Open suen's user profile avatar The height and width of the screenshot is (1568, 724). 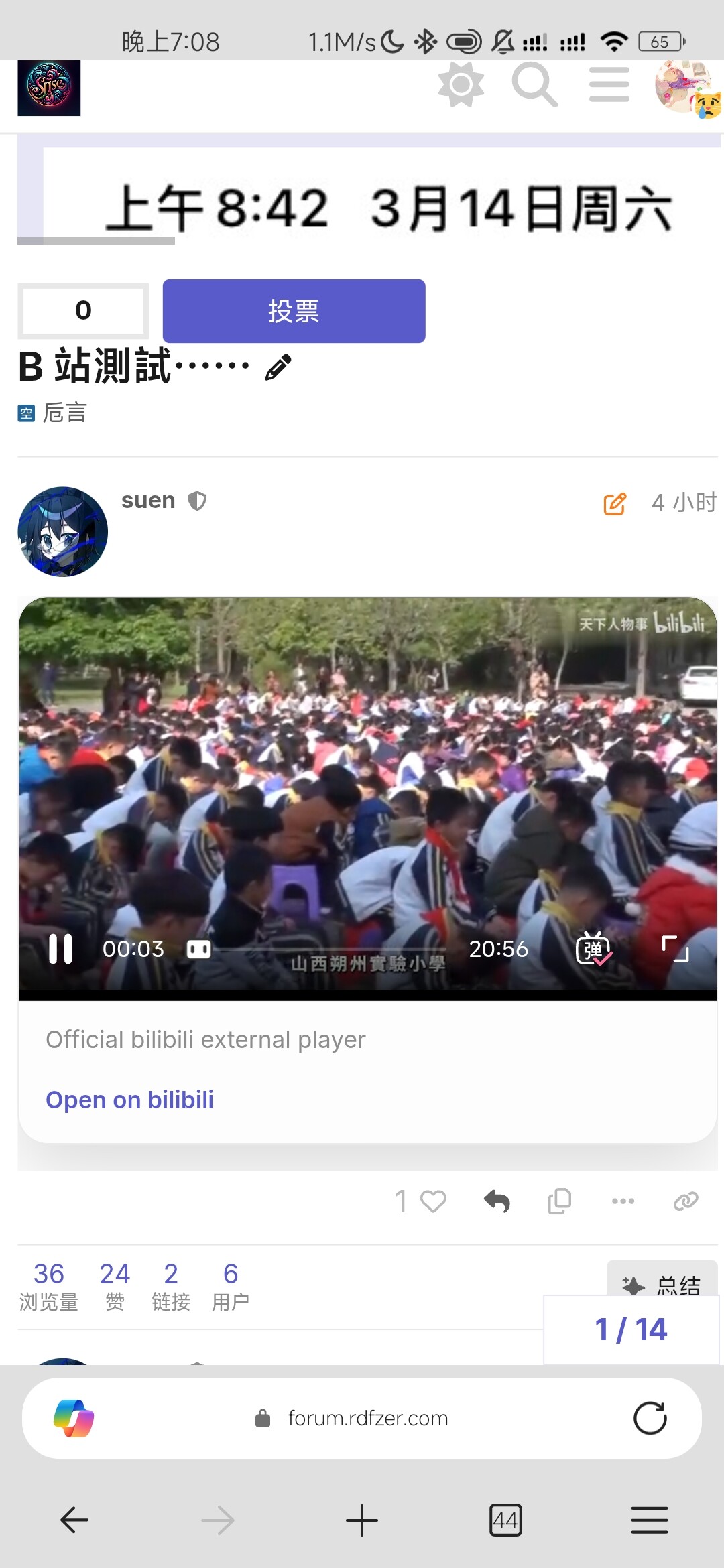62,531
